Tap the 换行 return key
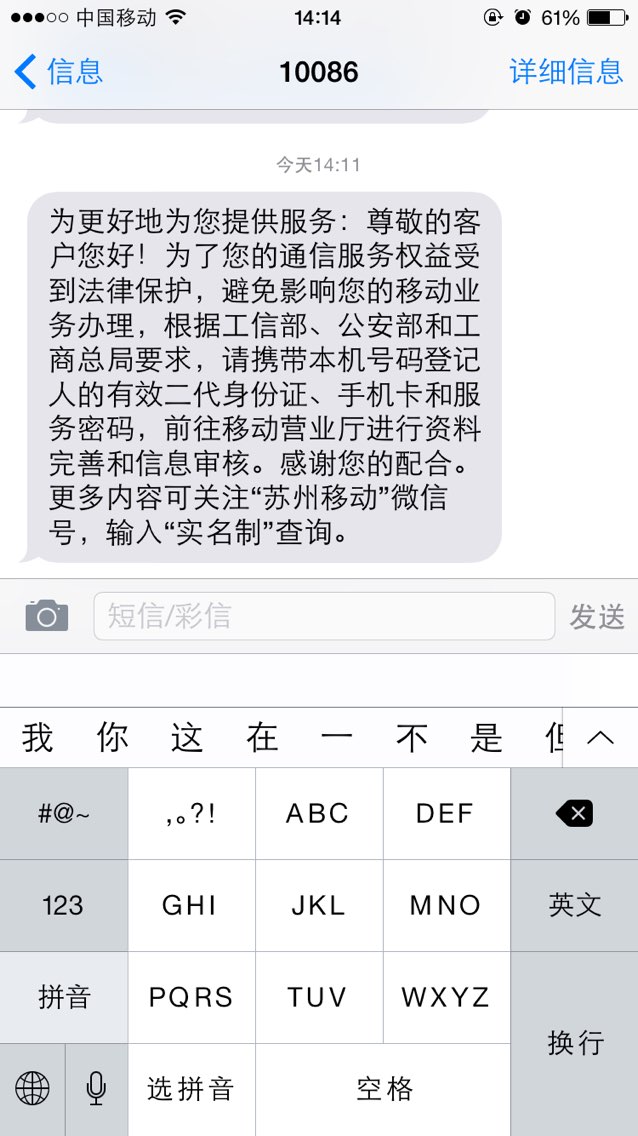638x1136 pixels. tap(574, 1043)
